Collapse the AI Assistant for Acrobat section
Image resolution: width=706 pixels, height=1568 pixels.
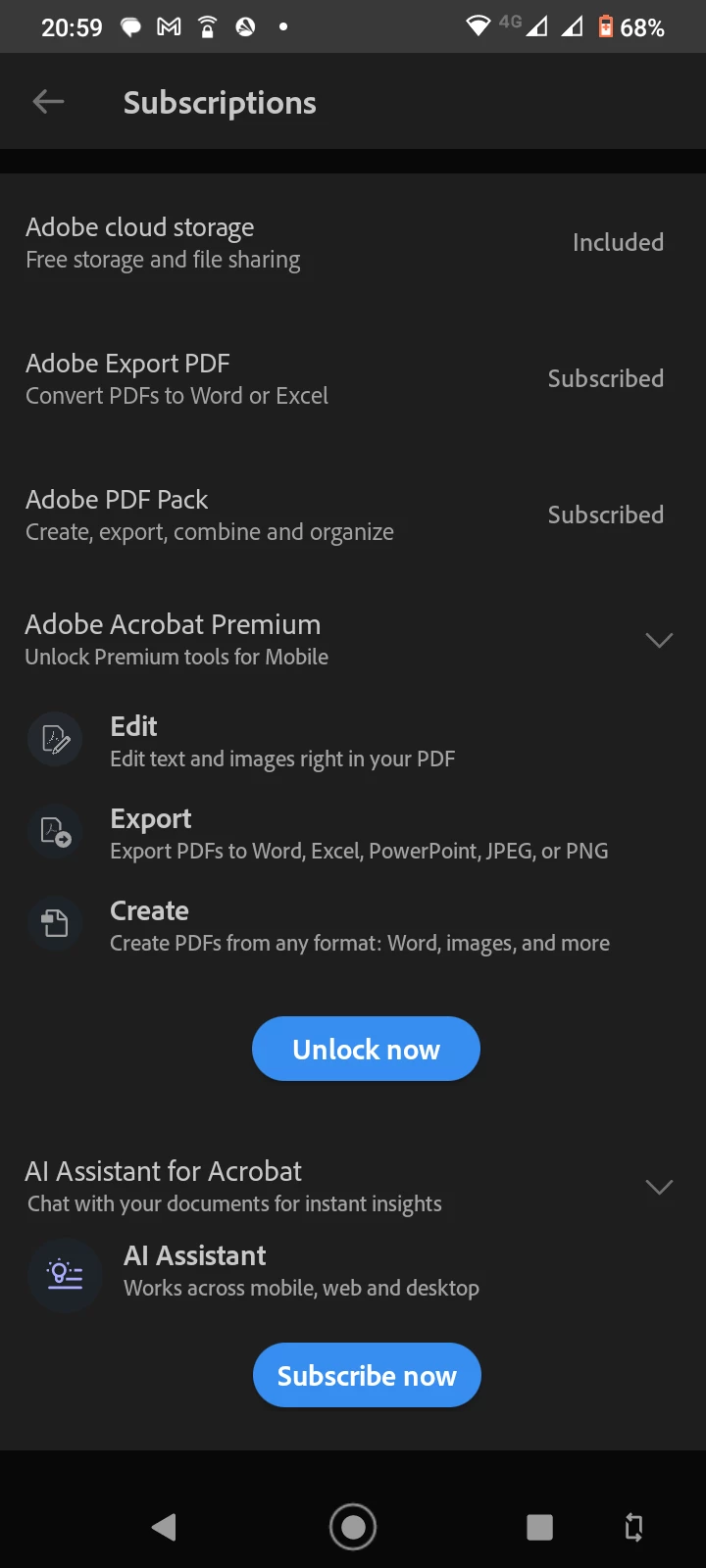click(658, 1187)
